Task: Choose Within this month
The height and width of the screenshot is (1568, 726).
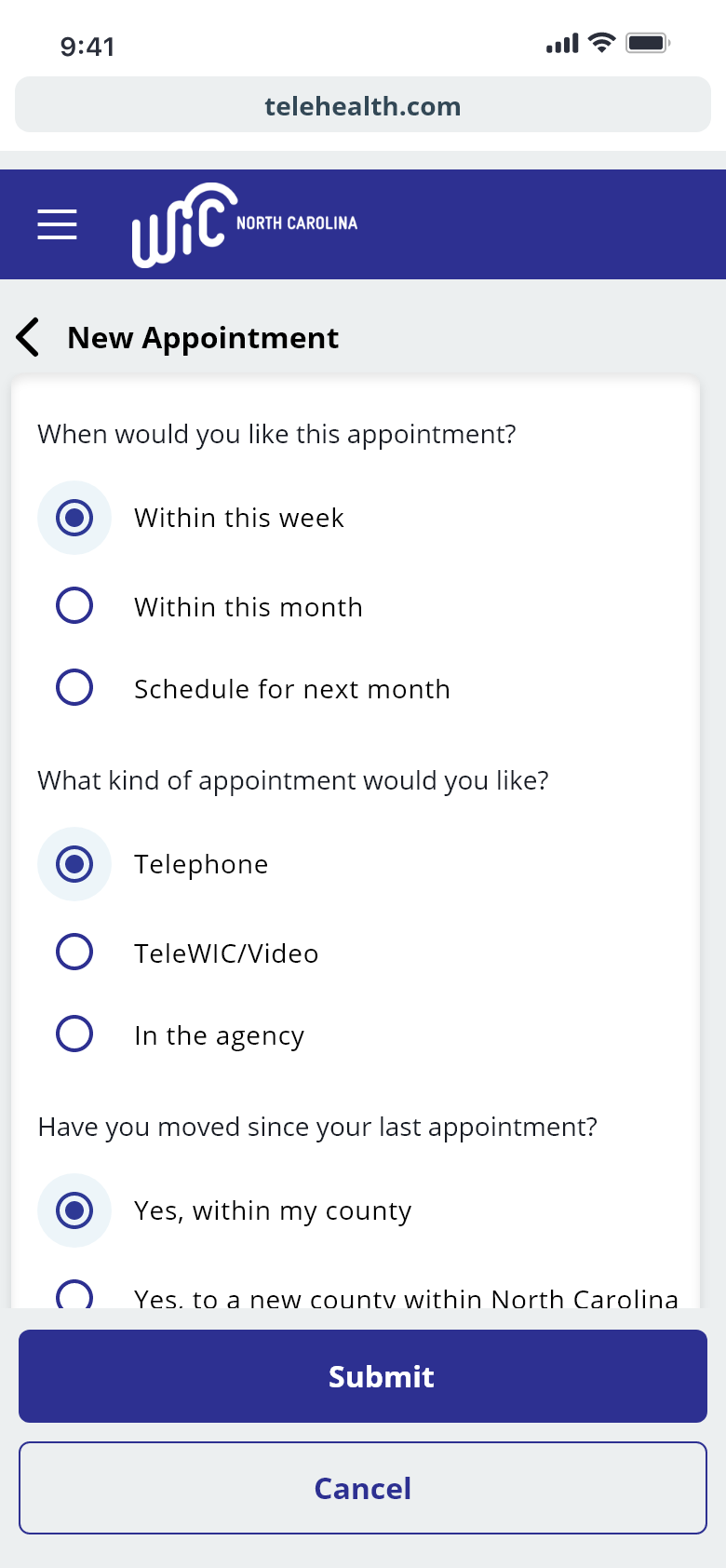Action: click(74, 606)
